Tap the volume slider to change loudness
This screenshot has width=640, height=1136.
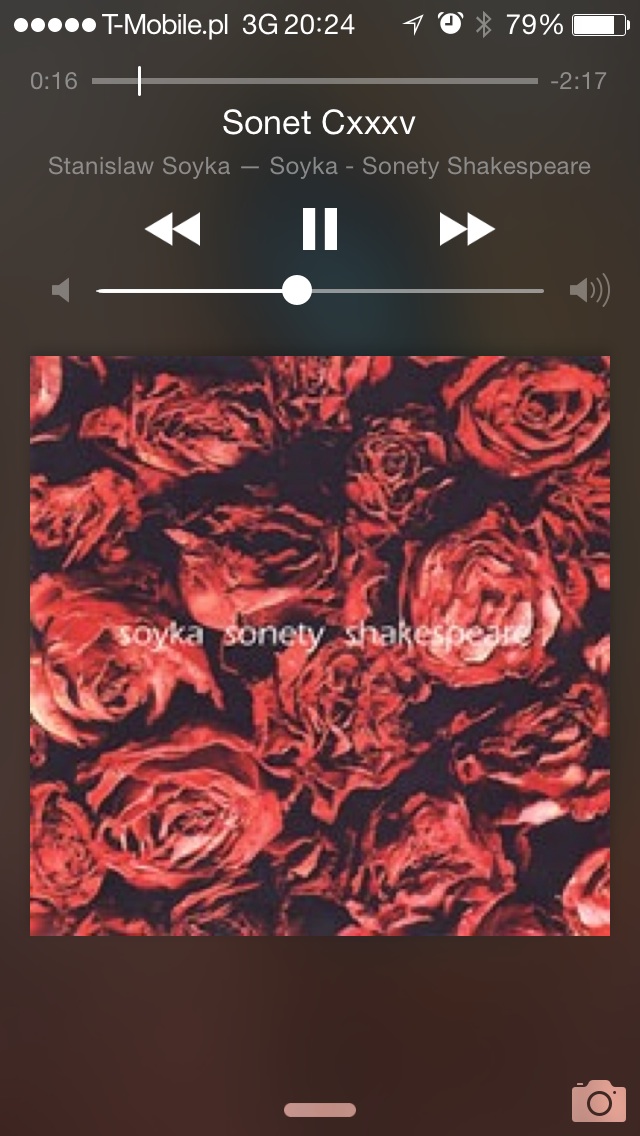point(320,291)
